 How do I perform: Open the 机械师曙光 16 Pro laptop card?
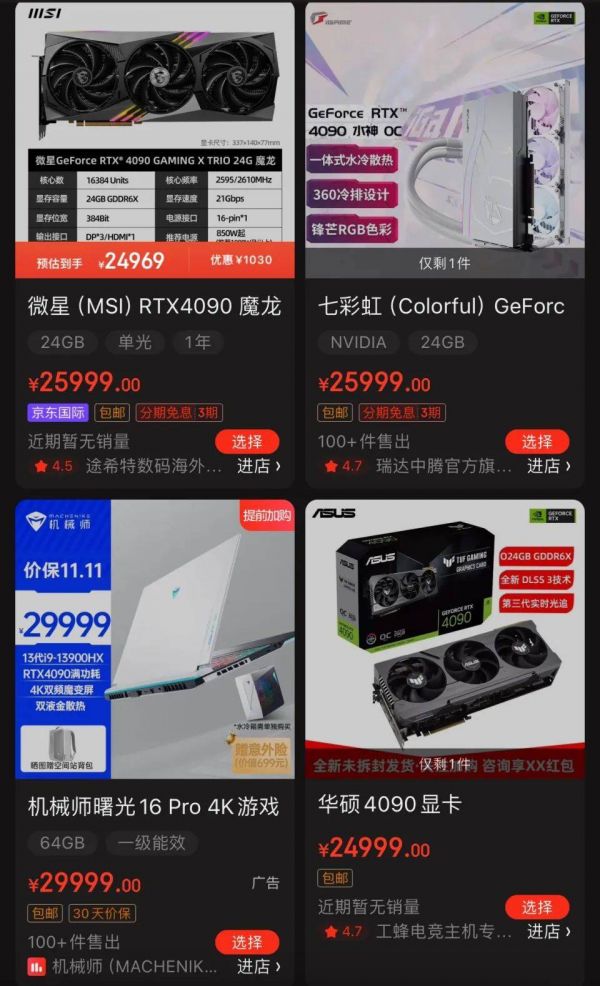[x=154, y=806]
